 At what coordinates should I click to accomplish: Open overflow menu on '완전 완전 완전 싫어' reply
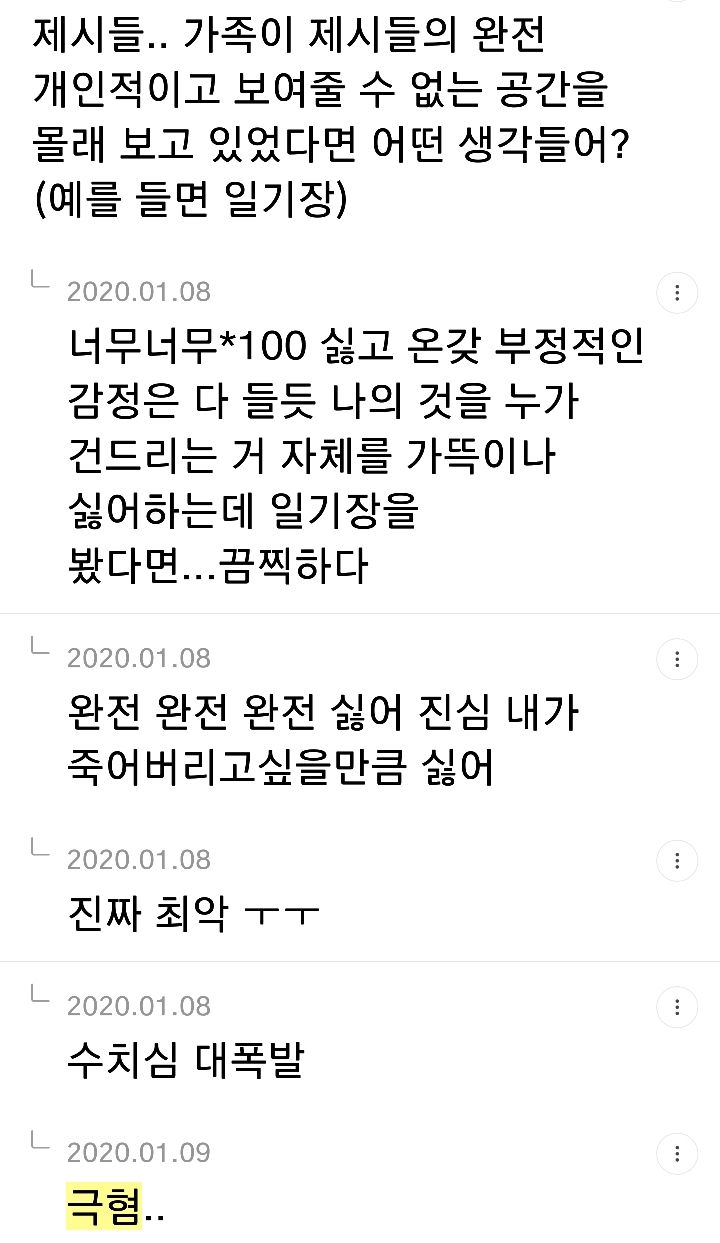tap(677, 659)
